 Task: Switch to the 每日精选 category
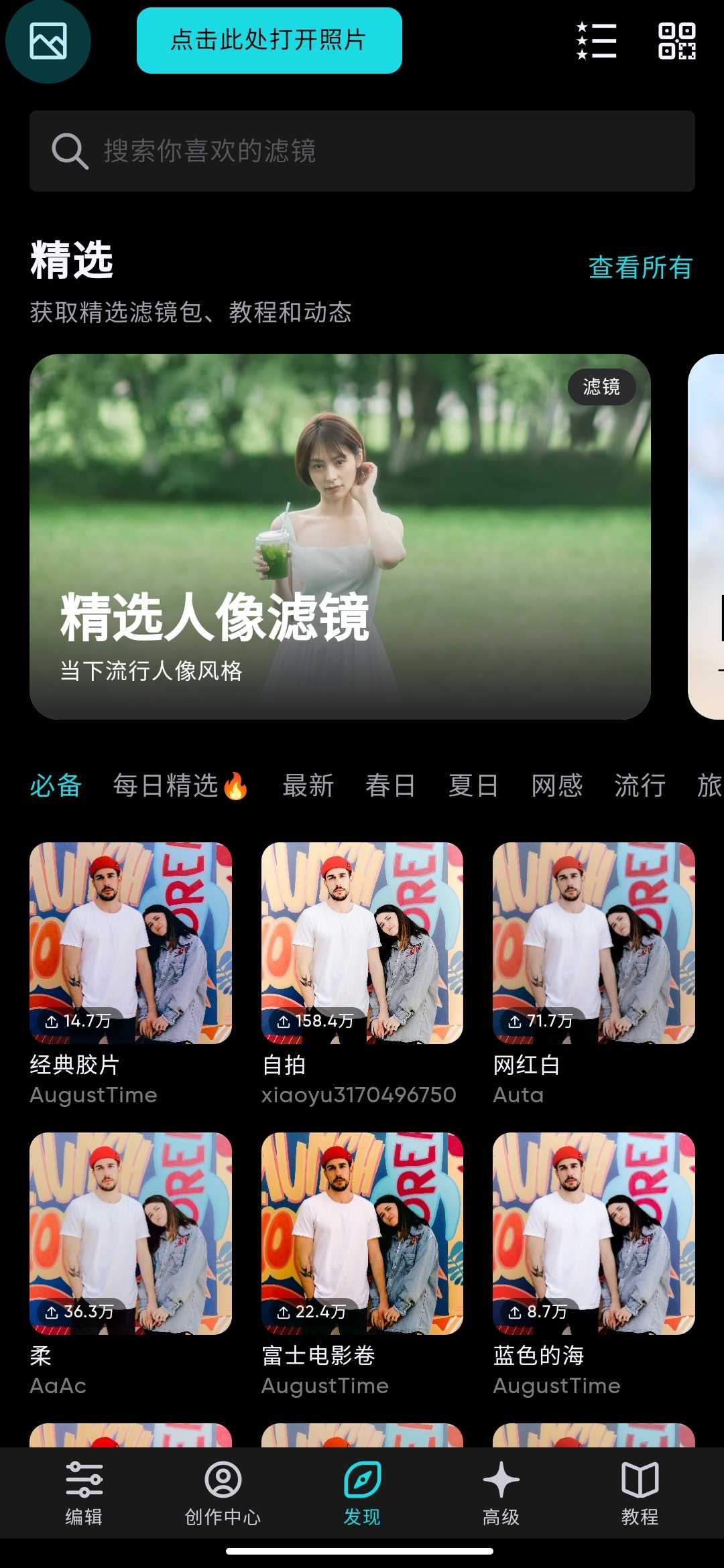click(x=180, y=785)
